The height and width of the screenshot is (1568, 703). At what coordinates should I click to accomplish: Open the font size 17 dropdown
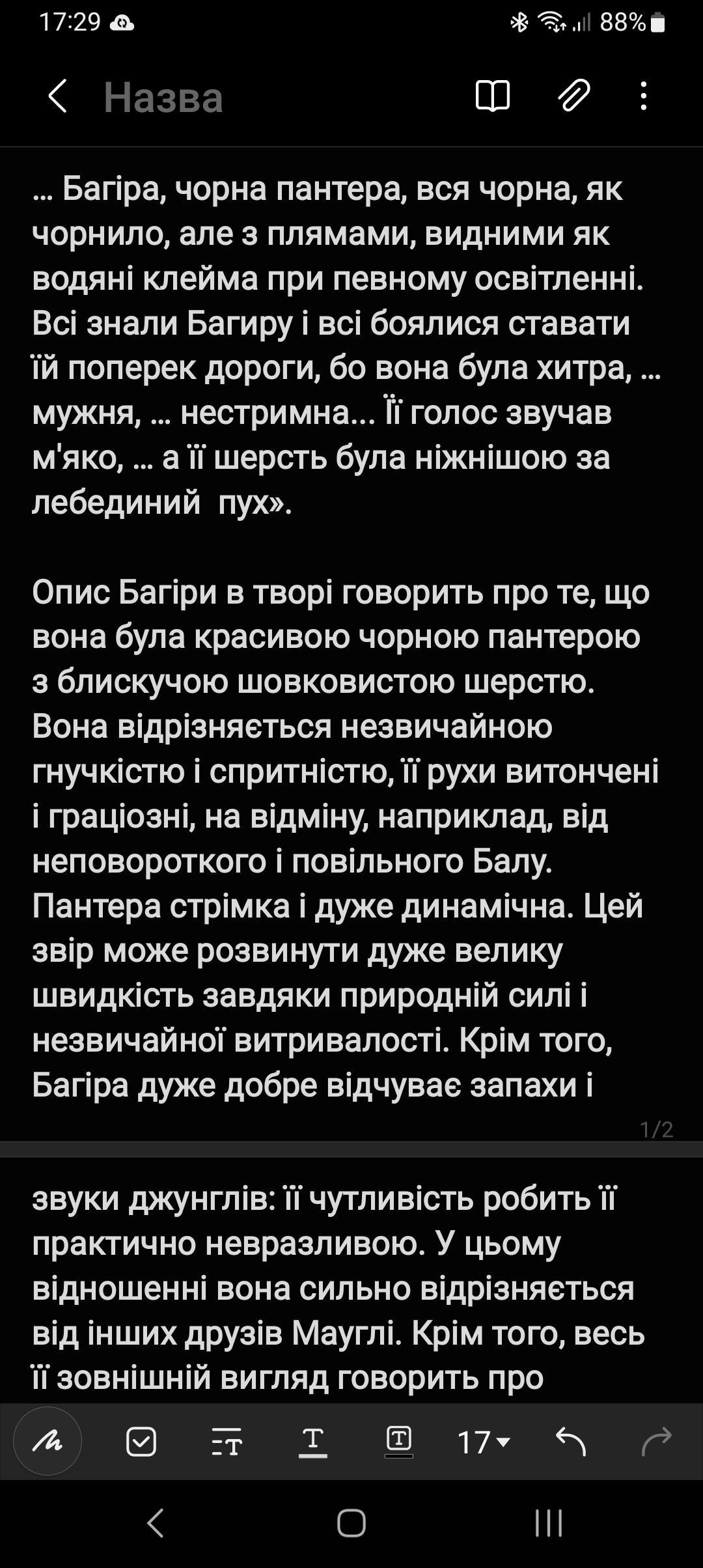pos(483,1442)
